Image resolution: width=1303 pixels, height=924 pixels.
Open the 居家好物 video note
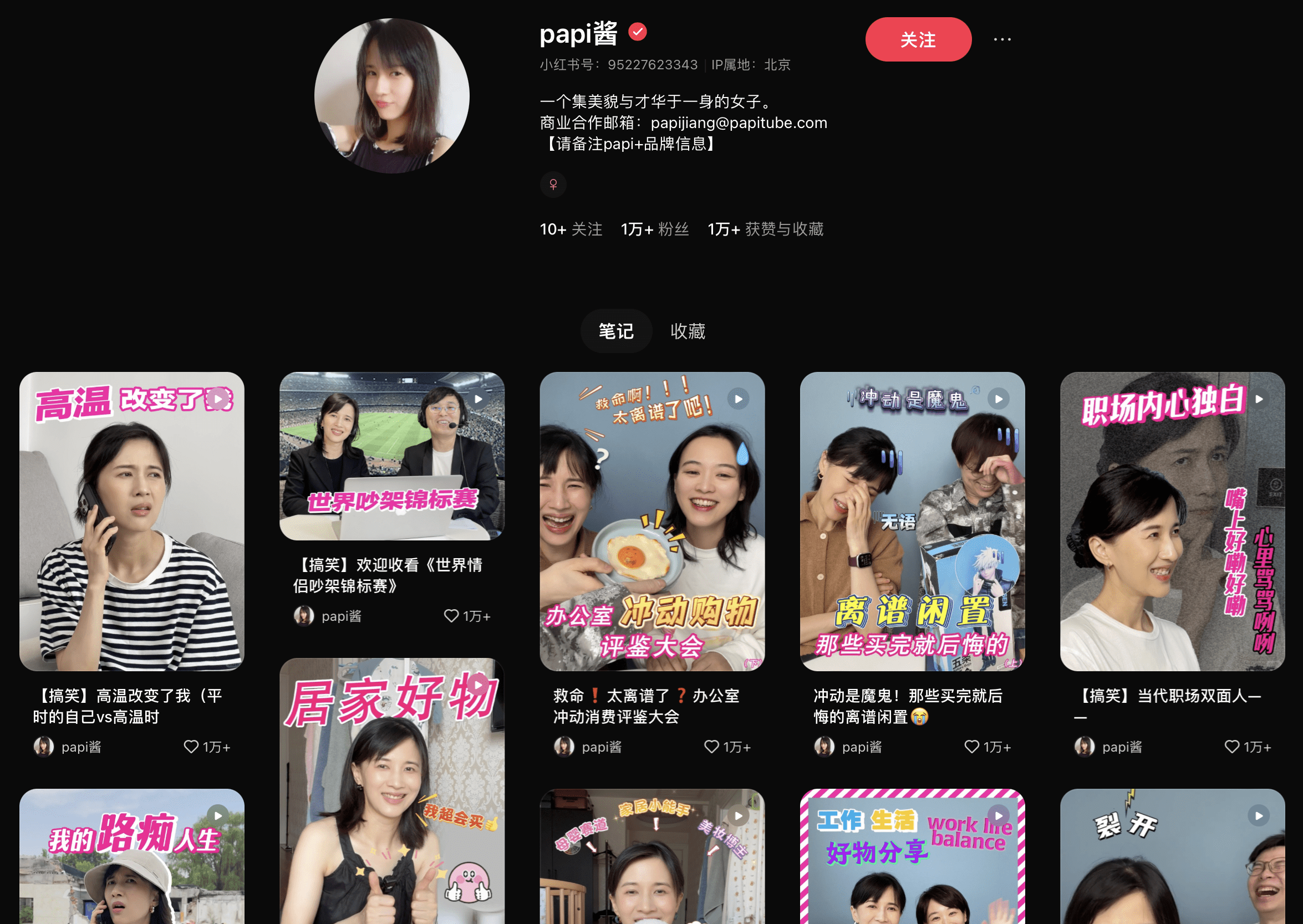pos(391,791)
